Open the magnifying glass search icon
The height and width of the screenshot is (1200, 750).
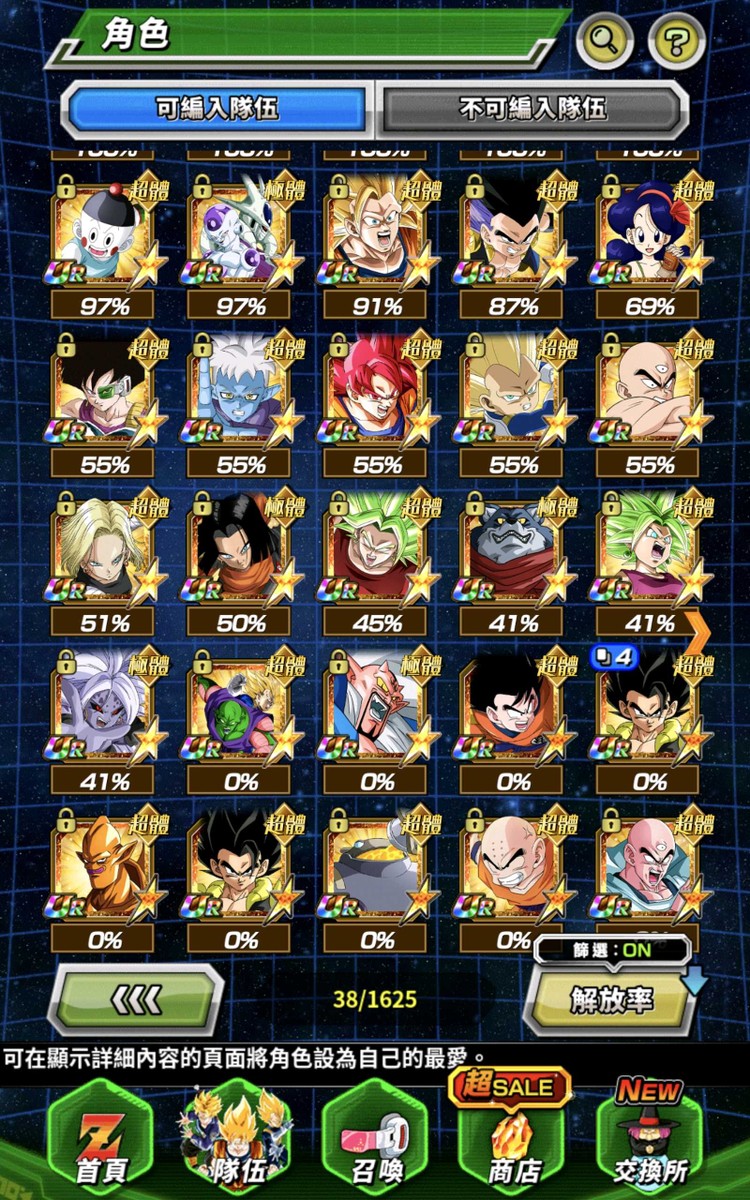point(605,41)
